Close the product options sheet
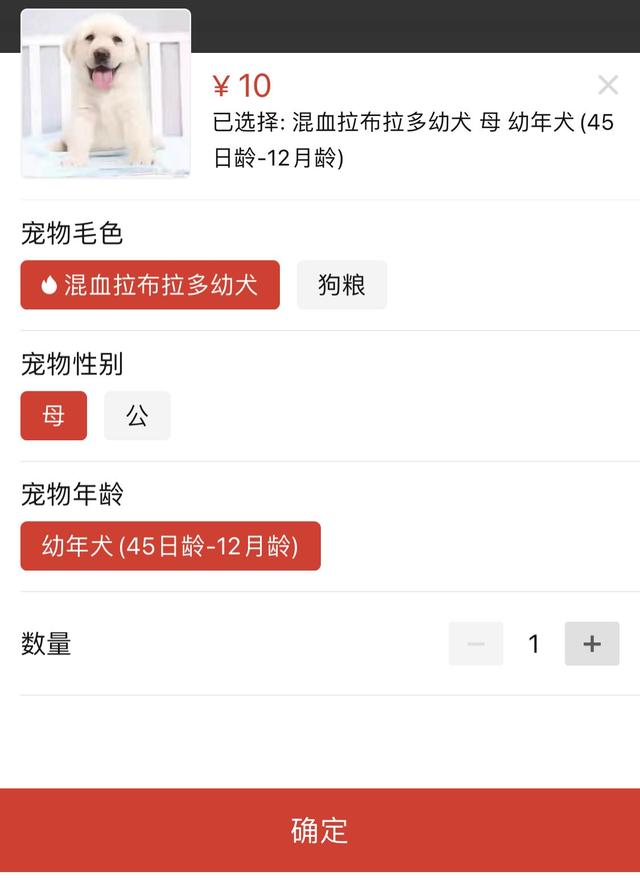This screenshot has width=640, height=884. click(607, 85)
